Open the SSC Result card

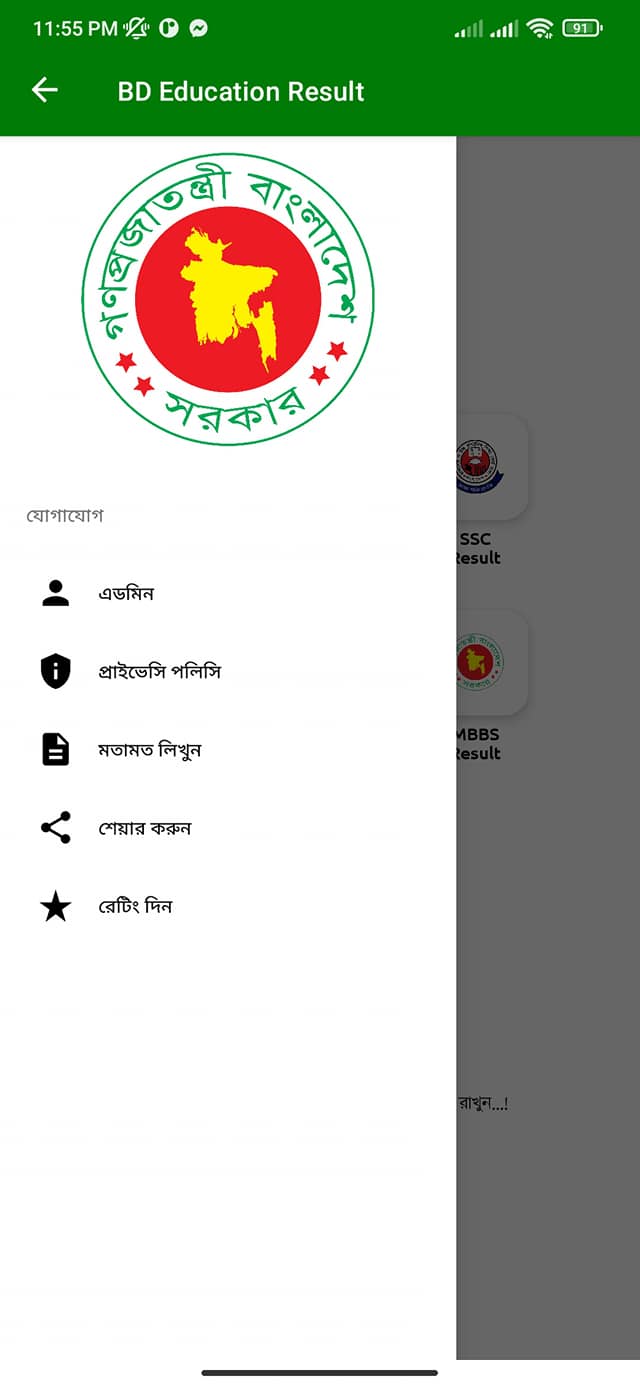click(491, 467)
